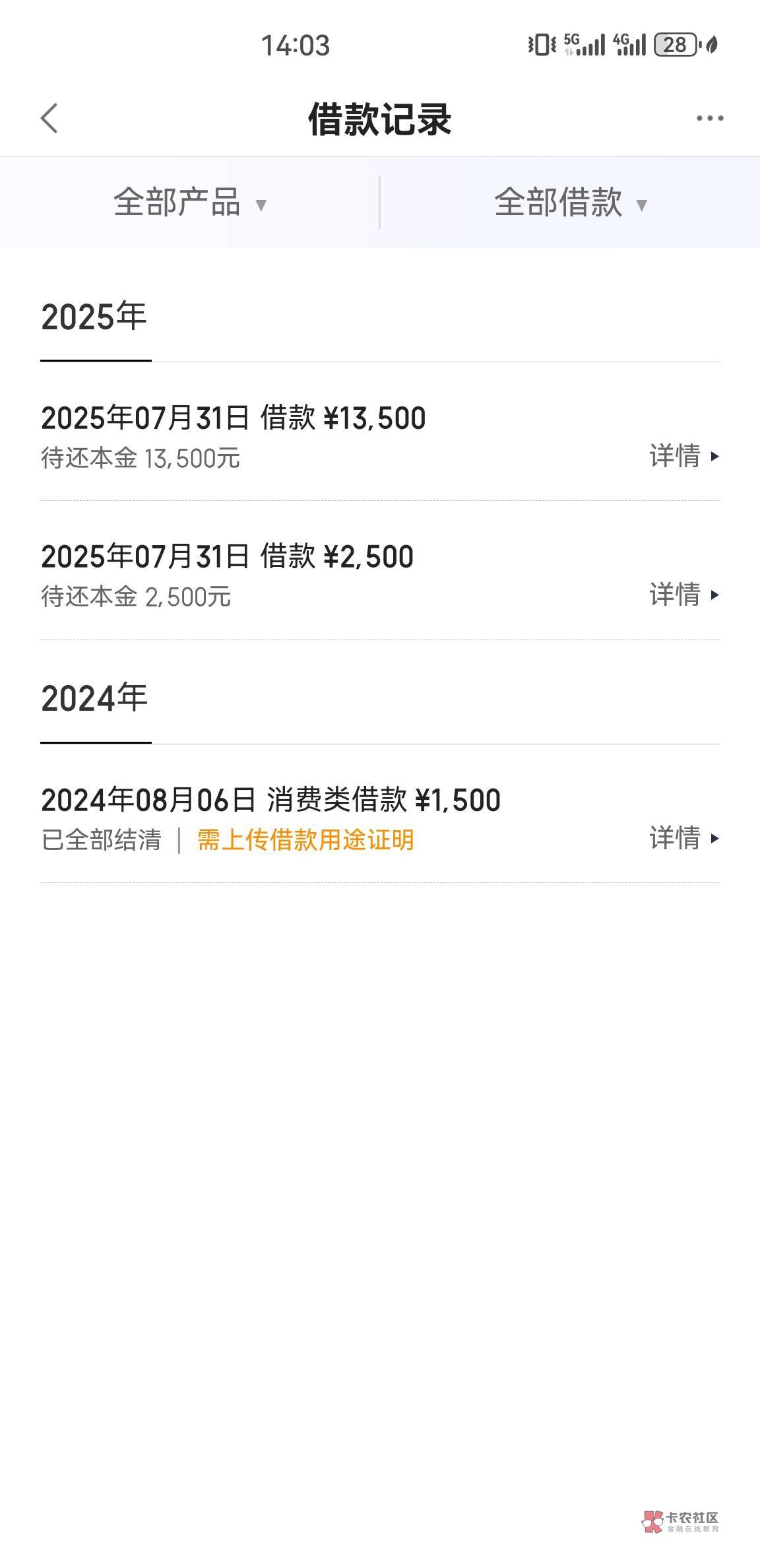This screenshot has height=1568, width=760.
Task: Go back from the 借款记录 page
Action: pyautogui.click(x=49, y=119)
